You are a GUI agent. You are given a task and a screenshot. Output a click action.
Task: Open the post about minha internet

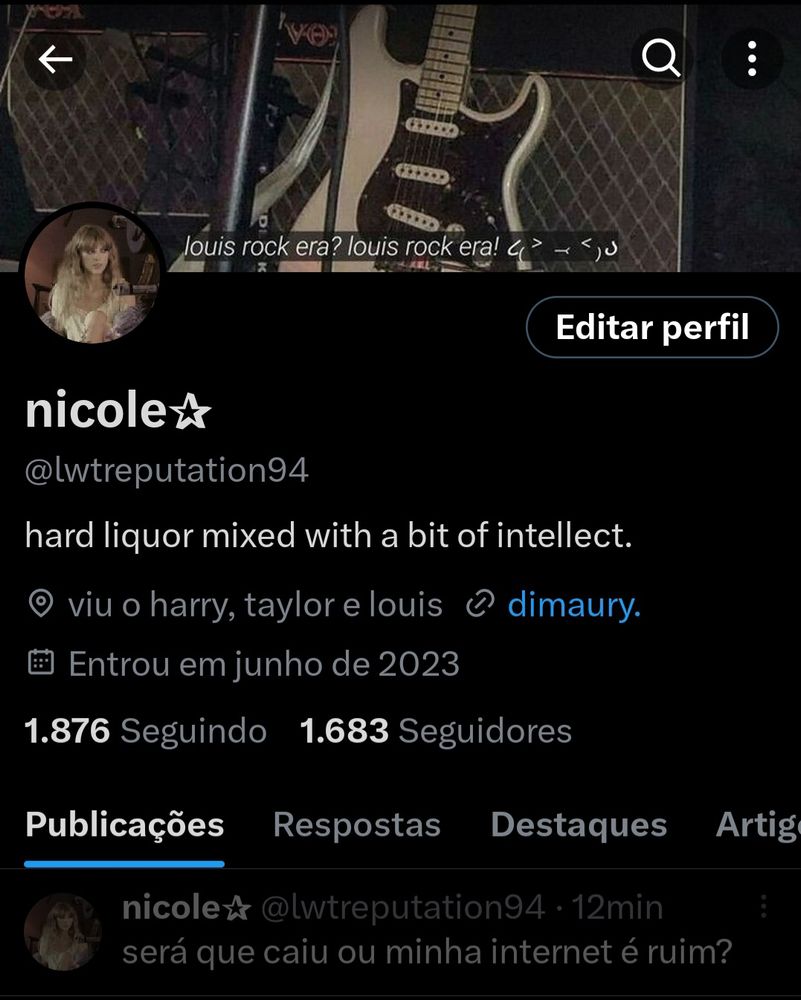[x=426, y=951]
